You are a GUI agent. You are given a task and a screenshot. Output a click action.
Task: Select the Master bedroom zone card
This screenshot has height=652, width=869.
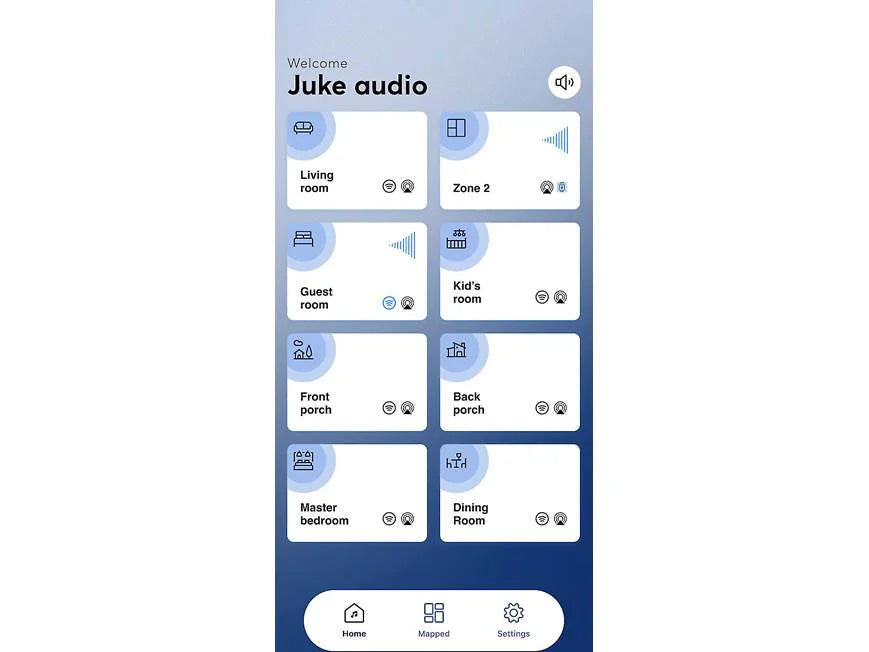click(356, 493)
